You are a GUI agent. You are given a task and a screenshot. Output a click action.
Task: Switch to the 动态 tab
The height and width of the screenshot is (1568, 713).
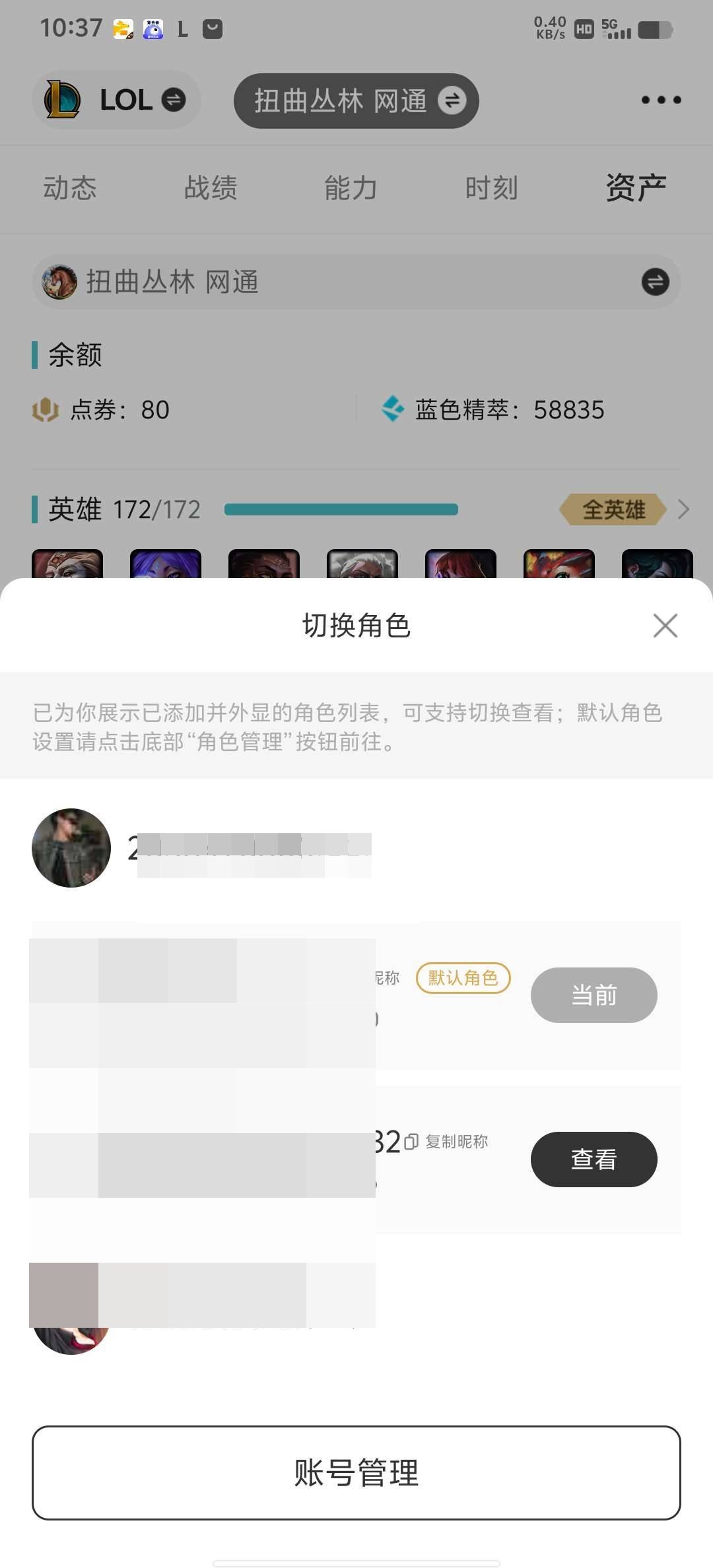click(x=71, y=188)
